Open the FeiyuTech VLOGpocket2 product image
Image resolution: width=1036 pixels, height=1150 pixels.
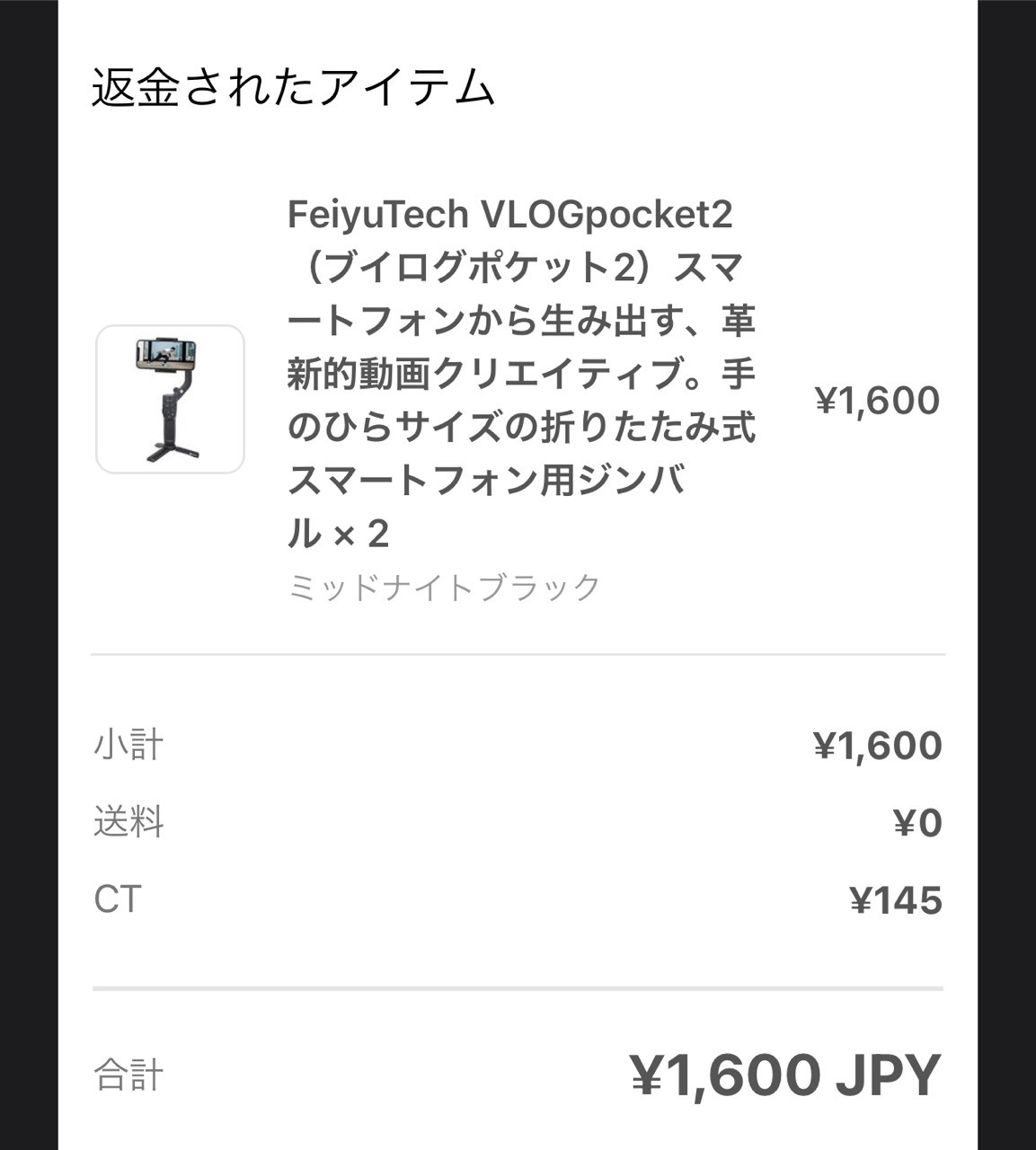point(170,399)
